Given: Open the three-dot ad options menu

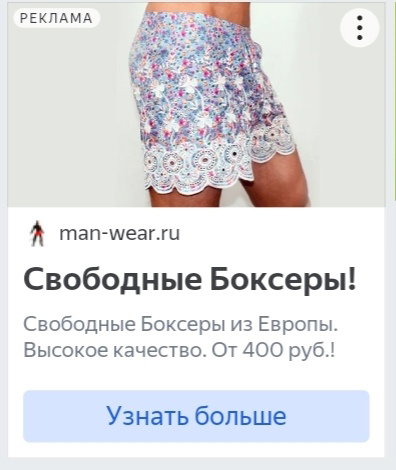Looking at the screenshot, I should [359, 27].
